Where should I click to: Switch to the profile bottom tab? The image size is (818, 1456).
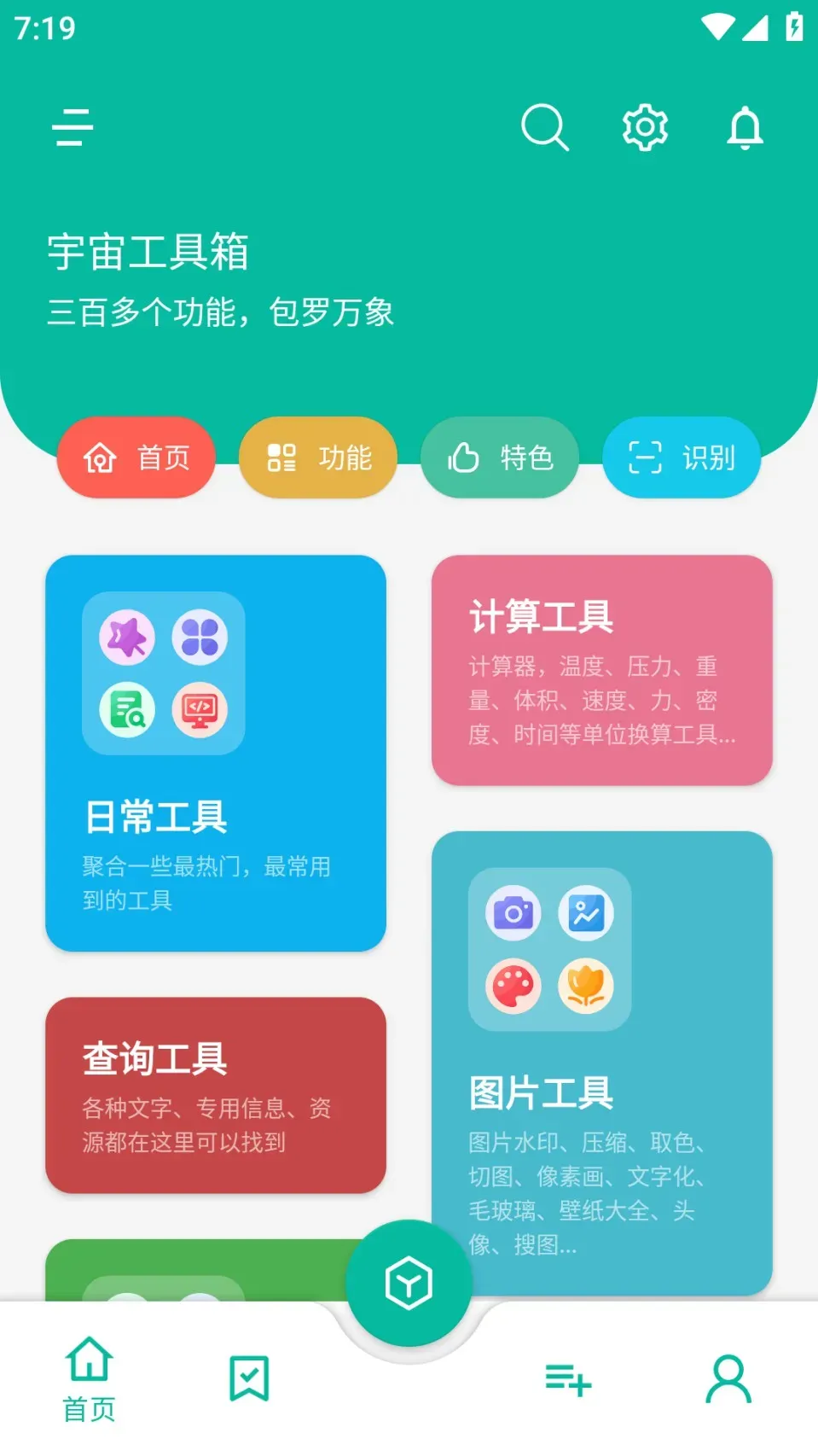[728, 1379]
